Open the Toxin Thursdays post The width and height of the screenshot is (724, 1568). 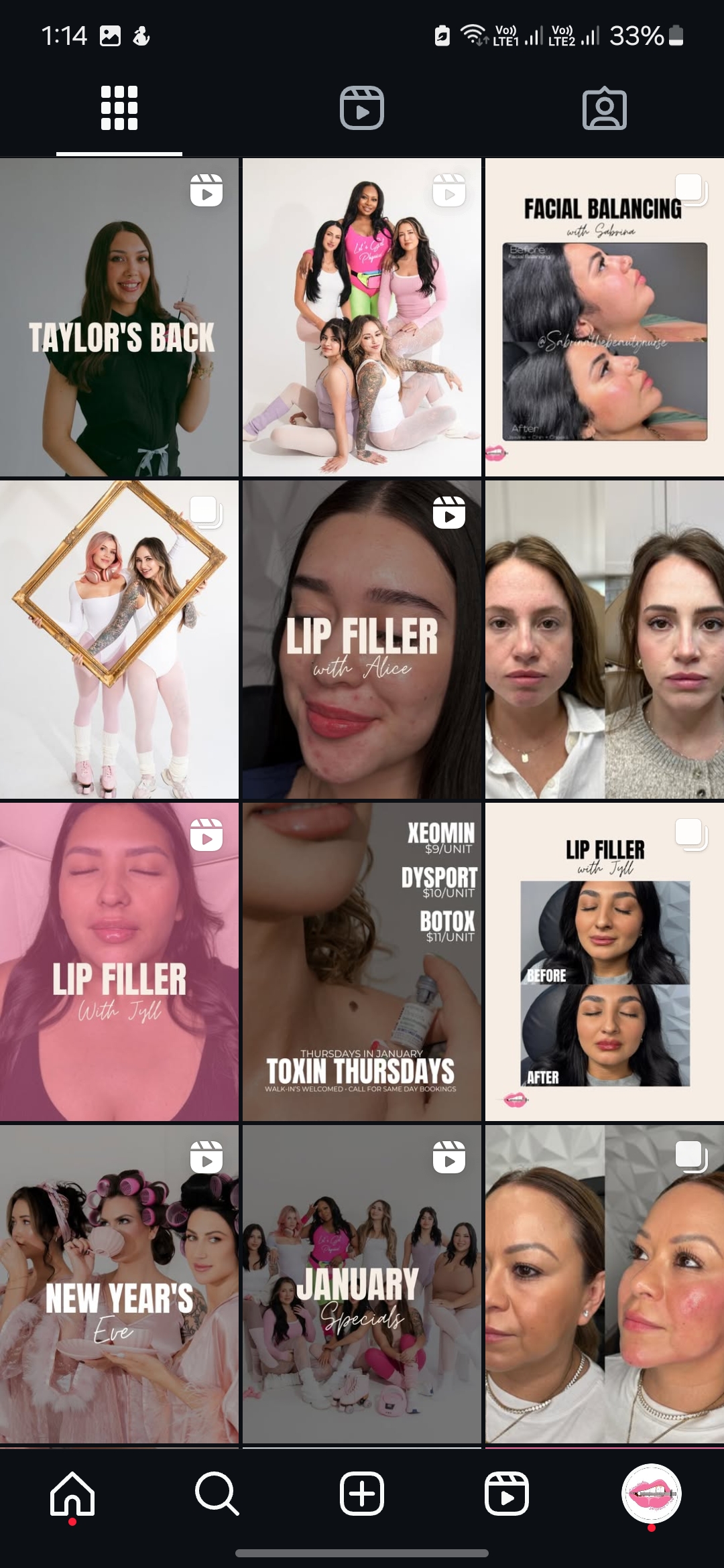point(362,962)
